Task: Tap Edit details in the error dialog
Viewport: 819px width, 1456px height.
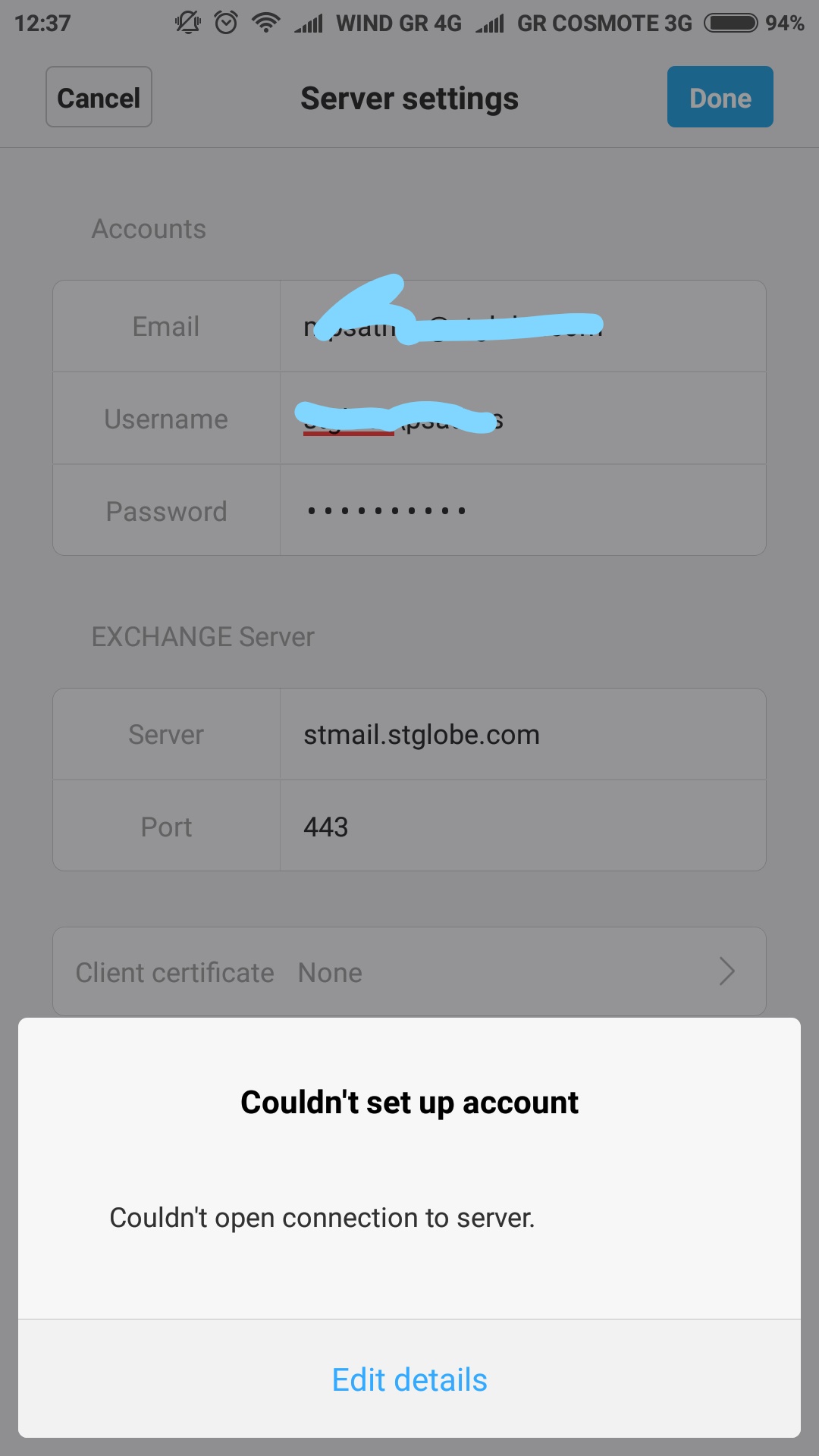Action: point(409,1379)
